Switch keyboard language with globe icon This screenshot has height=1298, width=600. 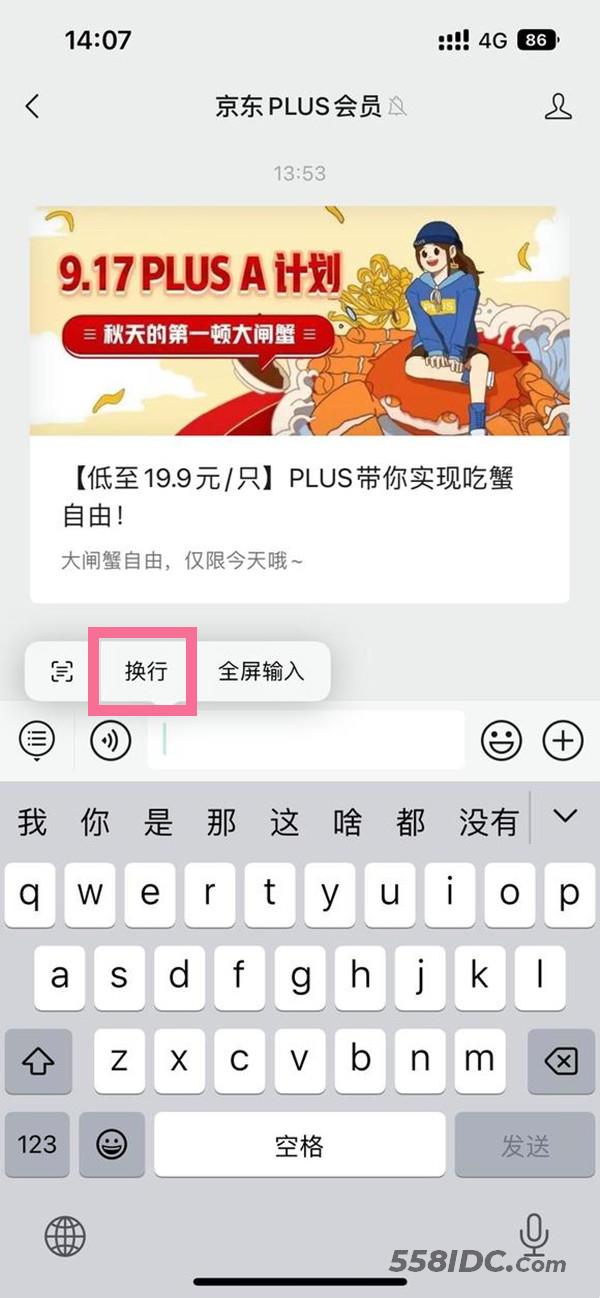(65, 1237)
